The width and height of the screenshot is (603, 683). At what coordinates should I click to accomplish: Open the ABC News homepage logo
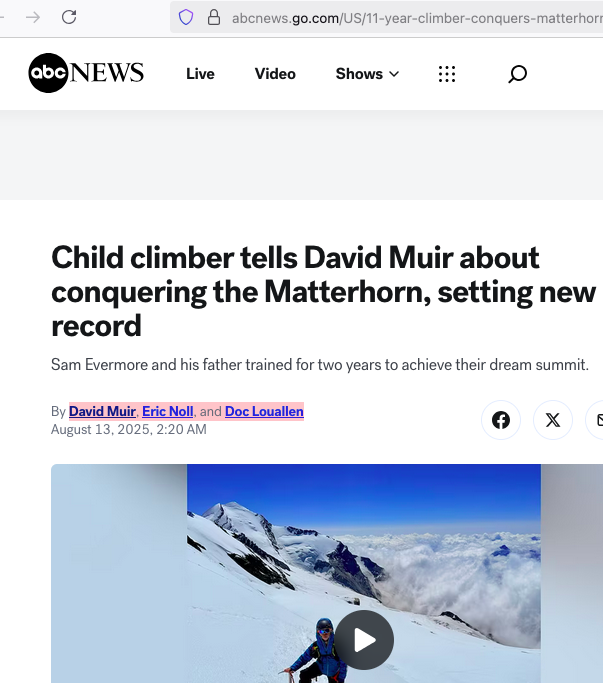[x=86, y=73]
